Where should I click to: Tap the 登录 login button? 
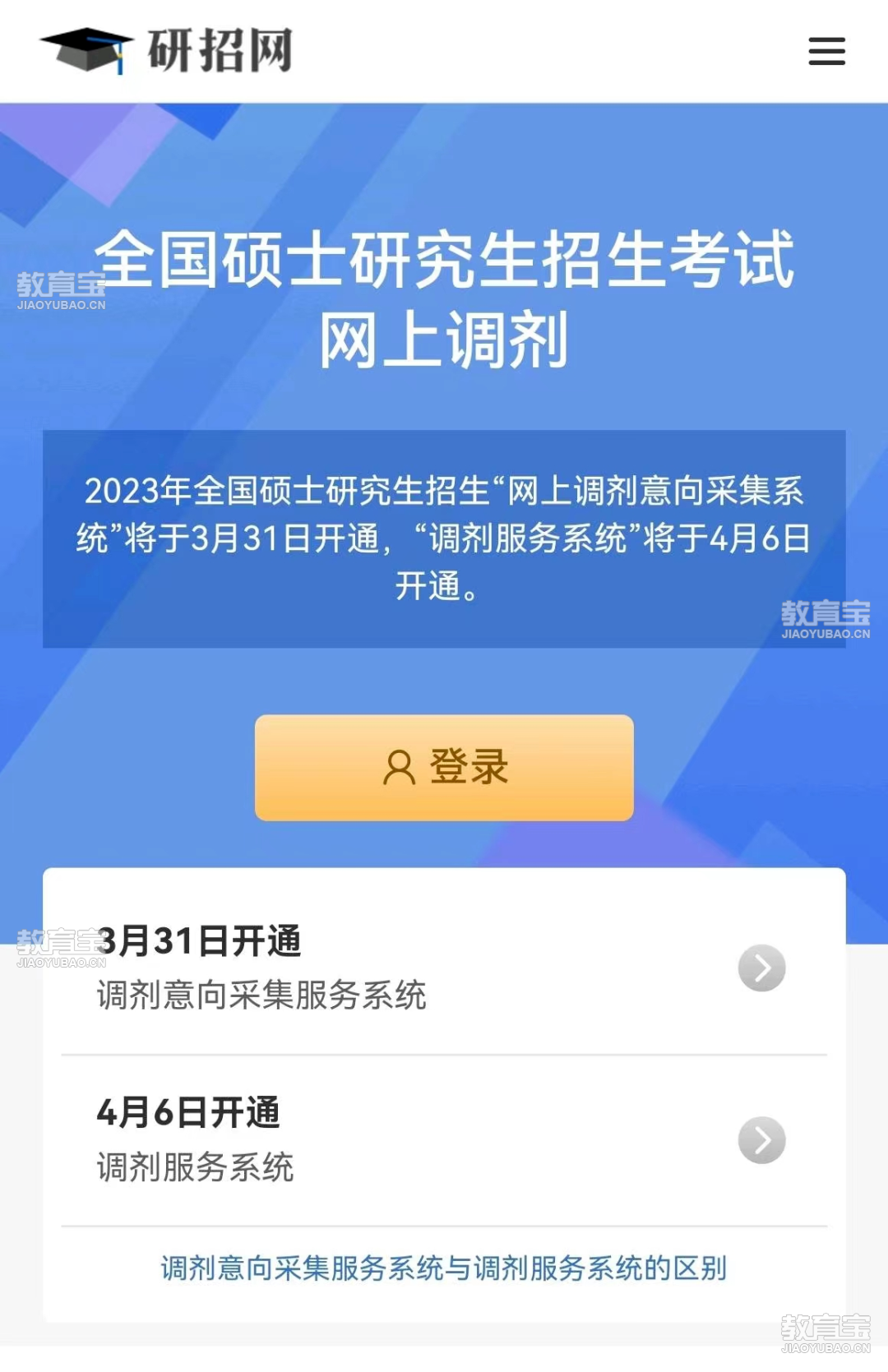(x=444, y=767)
